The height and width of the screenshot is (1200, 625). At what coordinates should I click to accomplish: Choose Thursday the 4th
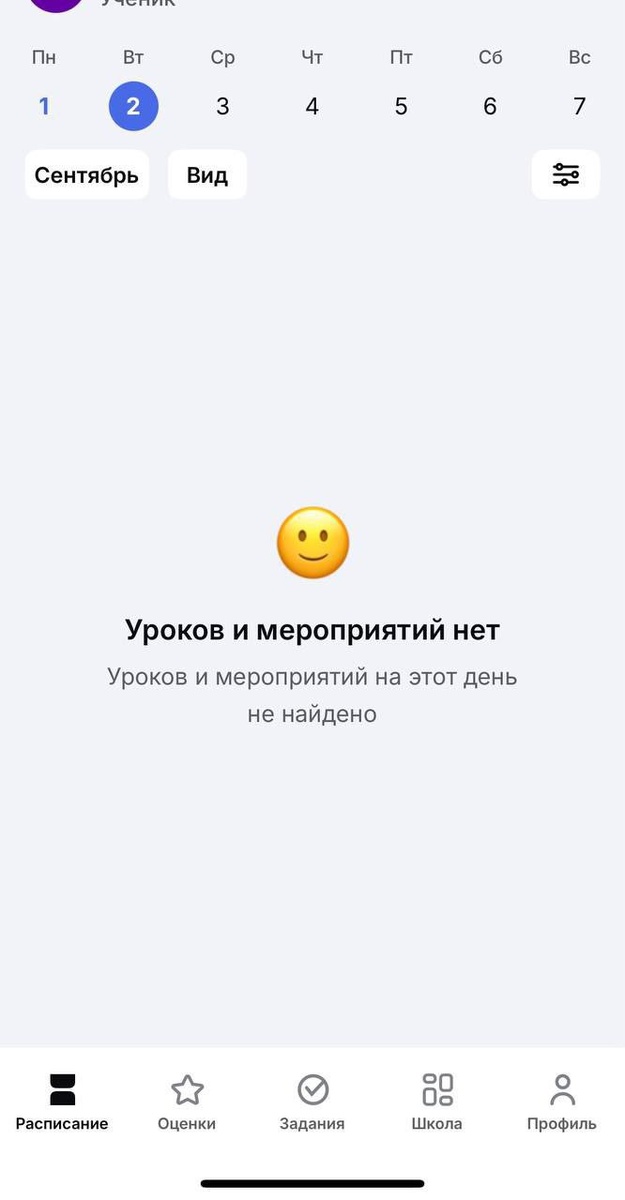pyautogui.click(x=312, y=106)
